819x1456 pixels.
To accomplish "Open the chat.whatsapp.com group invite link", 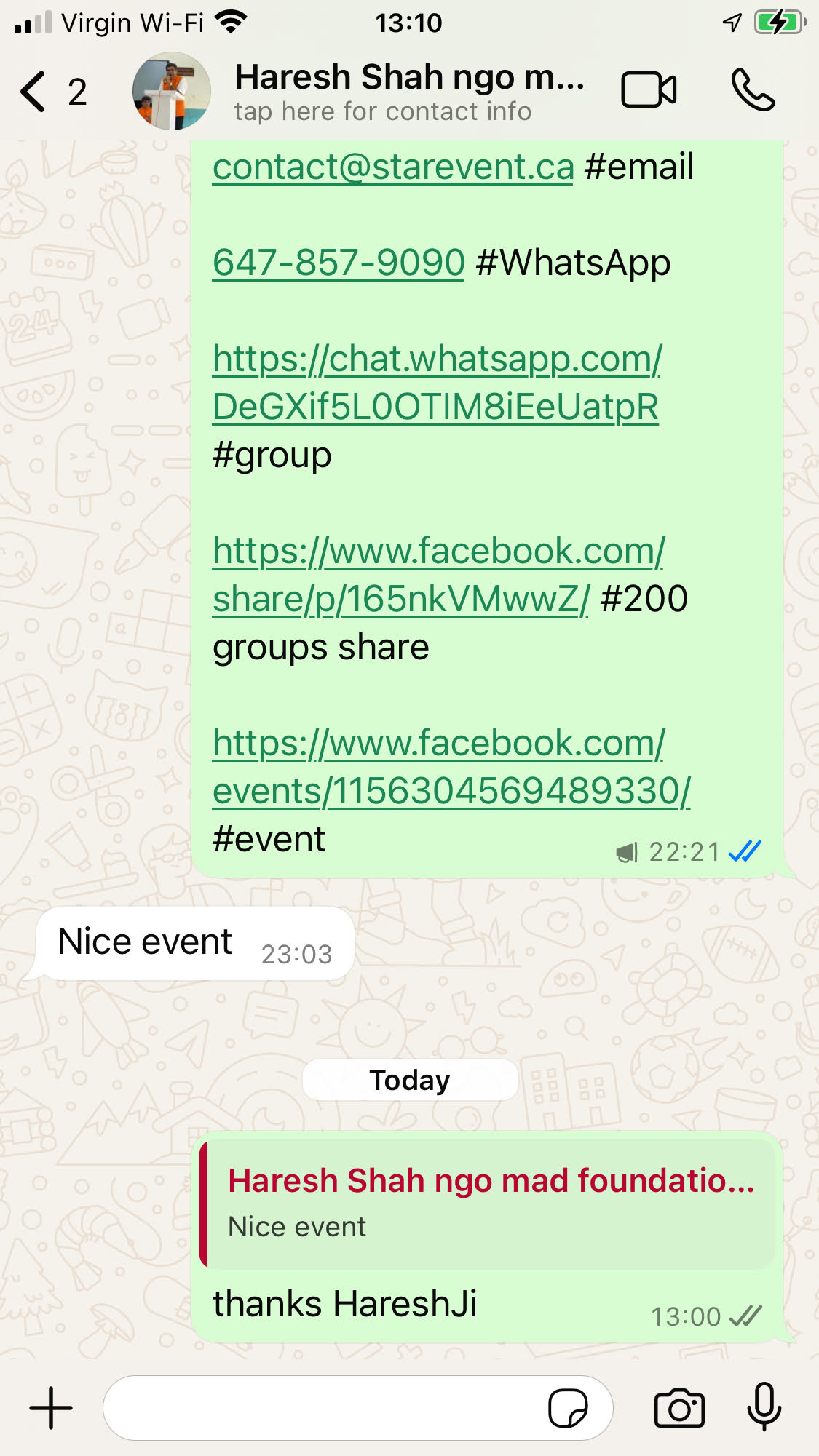I will click(437, 383).
